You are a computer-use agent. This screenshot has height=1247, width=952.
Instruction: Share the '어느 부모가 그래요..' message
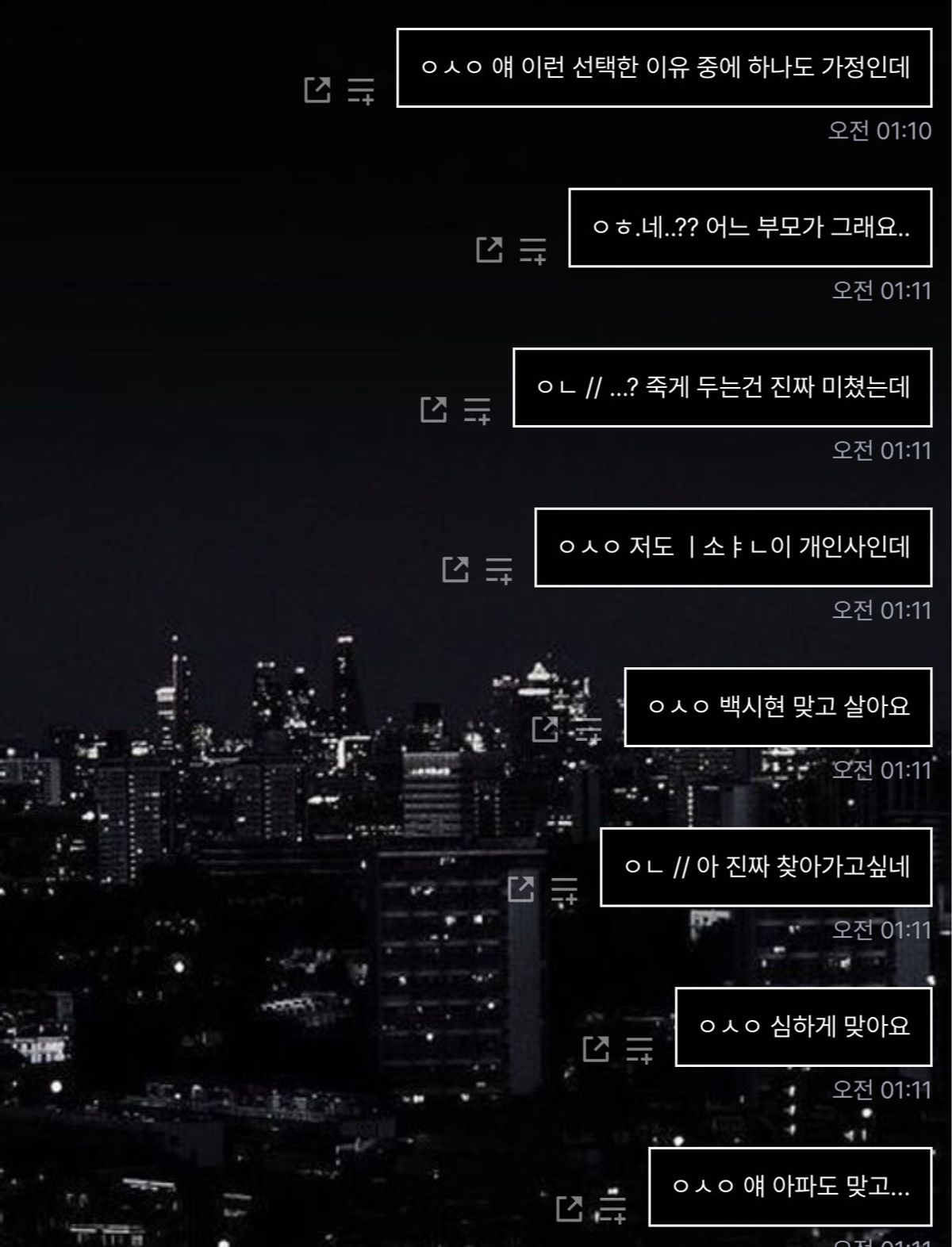pos(489,250)
